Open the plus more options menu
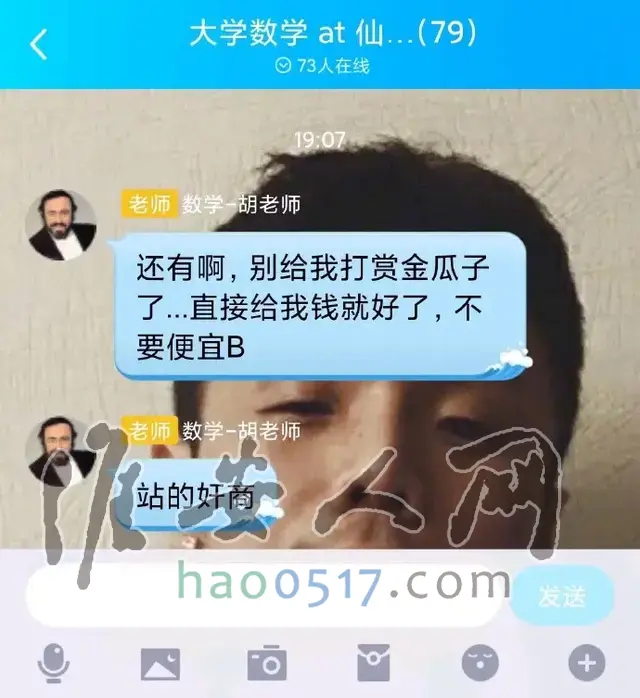The image size is (640, 698). 587,663
